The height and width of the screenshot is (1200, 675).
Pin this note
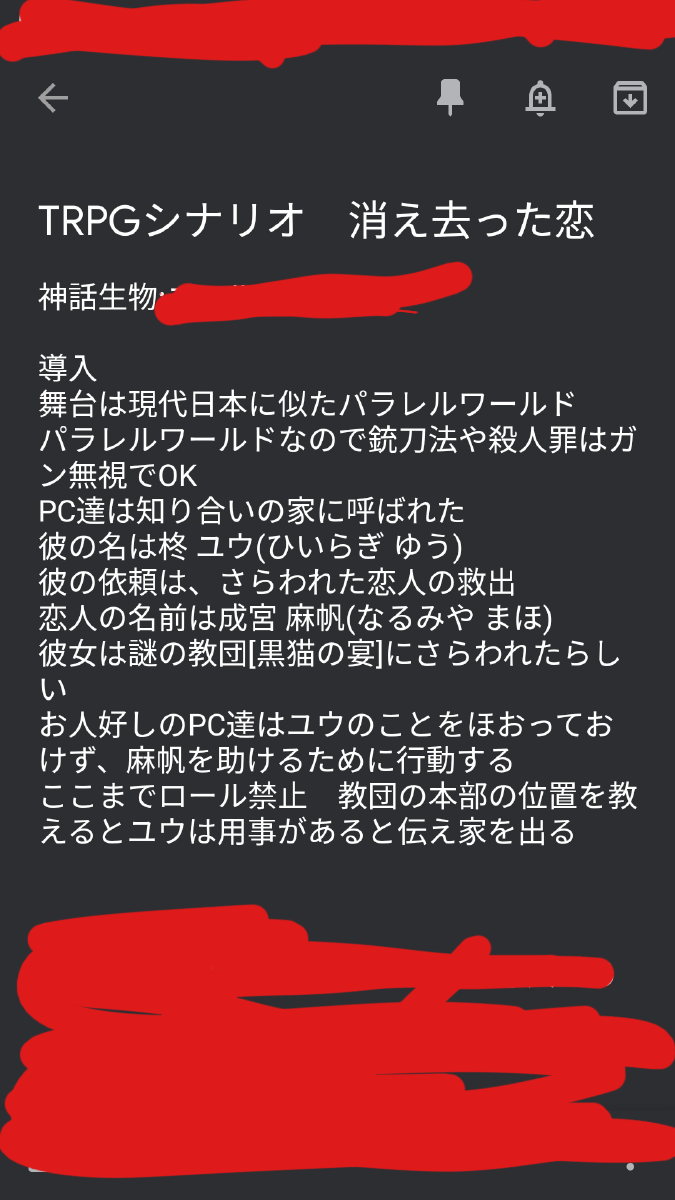[450, 97]
